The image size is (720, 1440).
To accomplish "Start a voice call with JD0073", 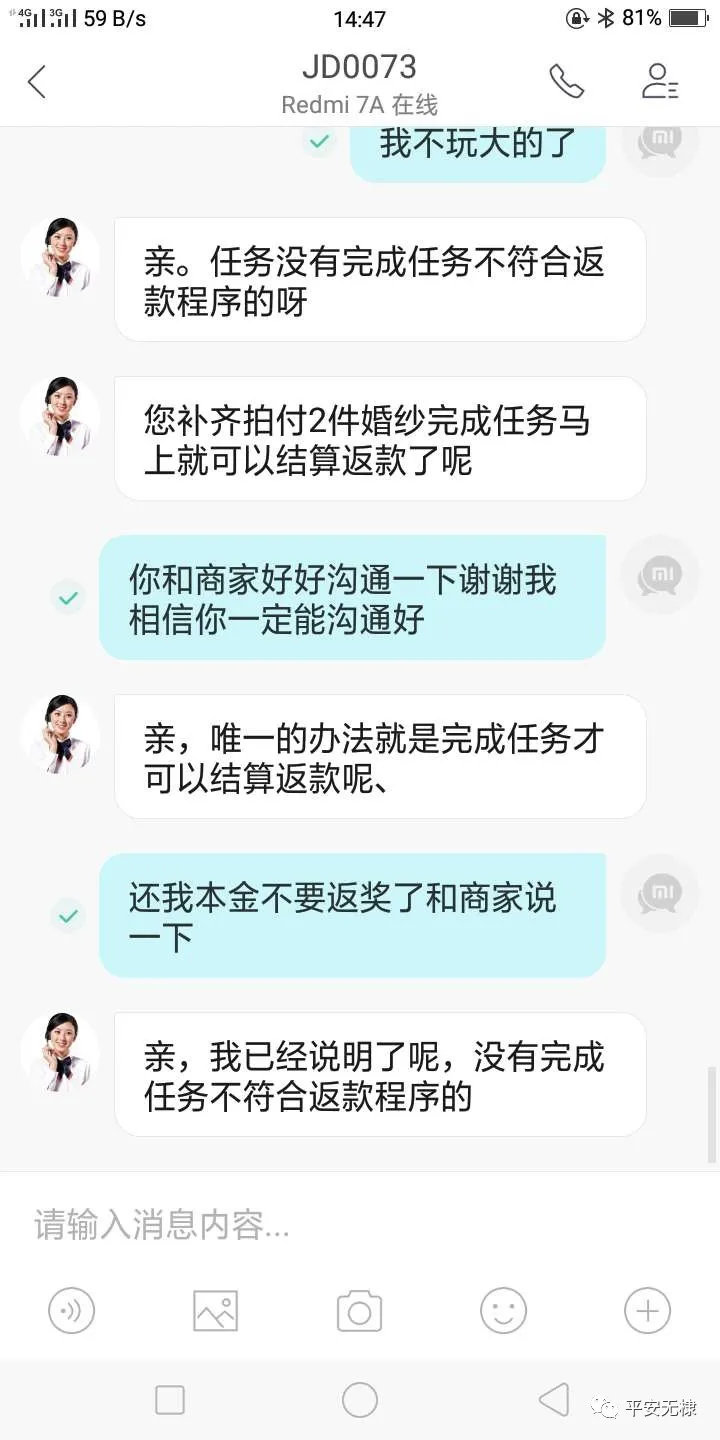I will coord(566,82).
